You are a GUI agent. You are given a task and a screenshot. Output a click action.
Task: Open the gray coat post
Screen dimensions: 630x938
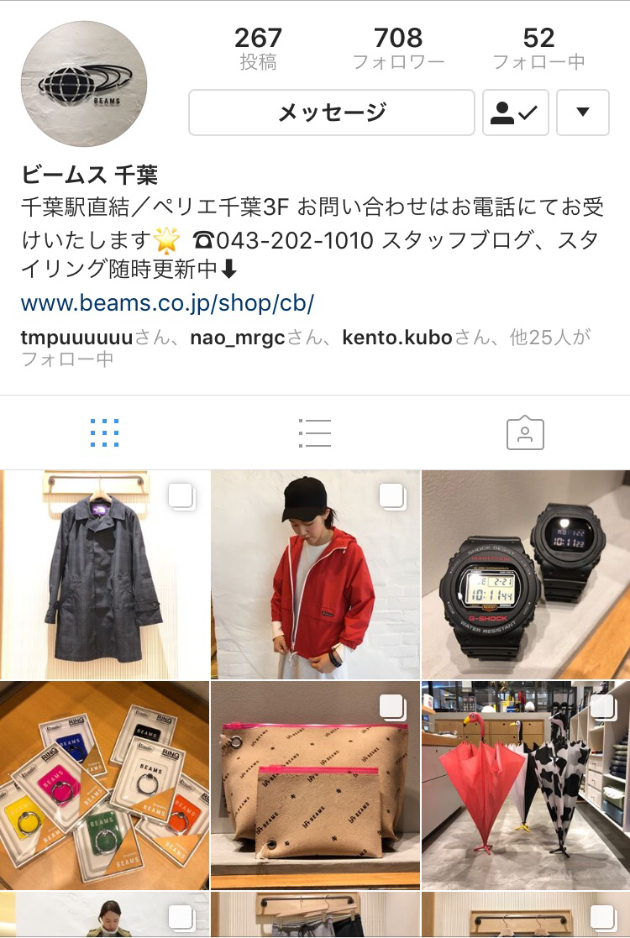104,575
